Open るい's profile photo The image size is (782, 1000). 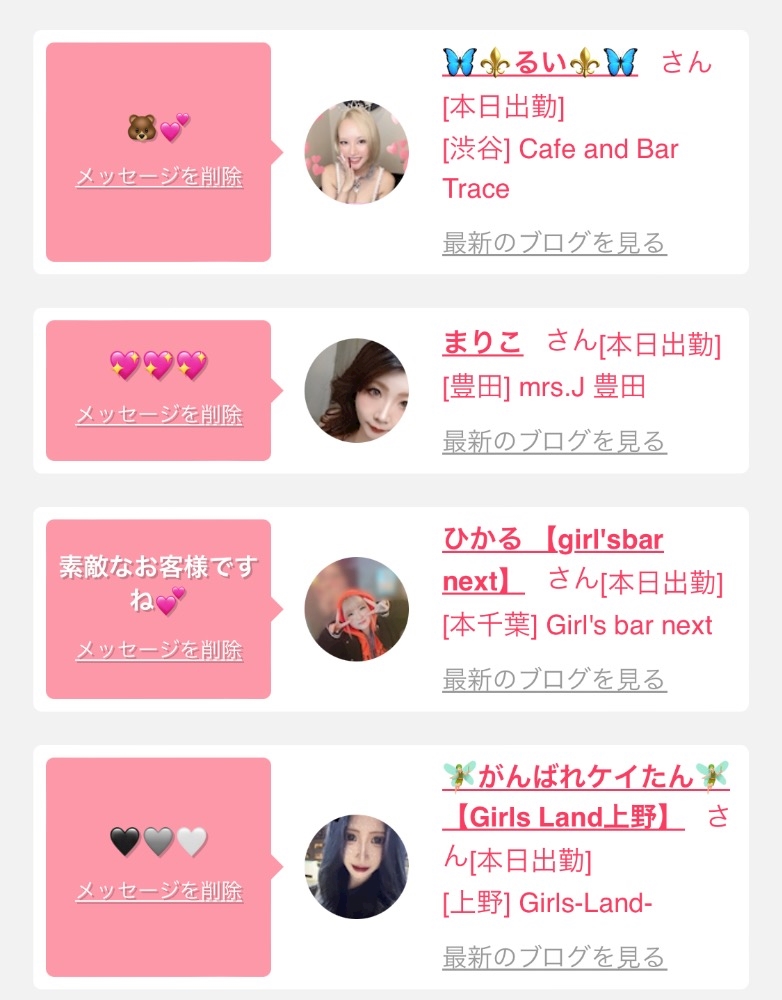tap(357, 152)
